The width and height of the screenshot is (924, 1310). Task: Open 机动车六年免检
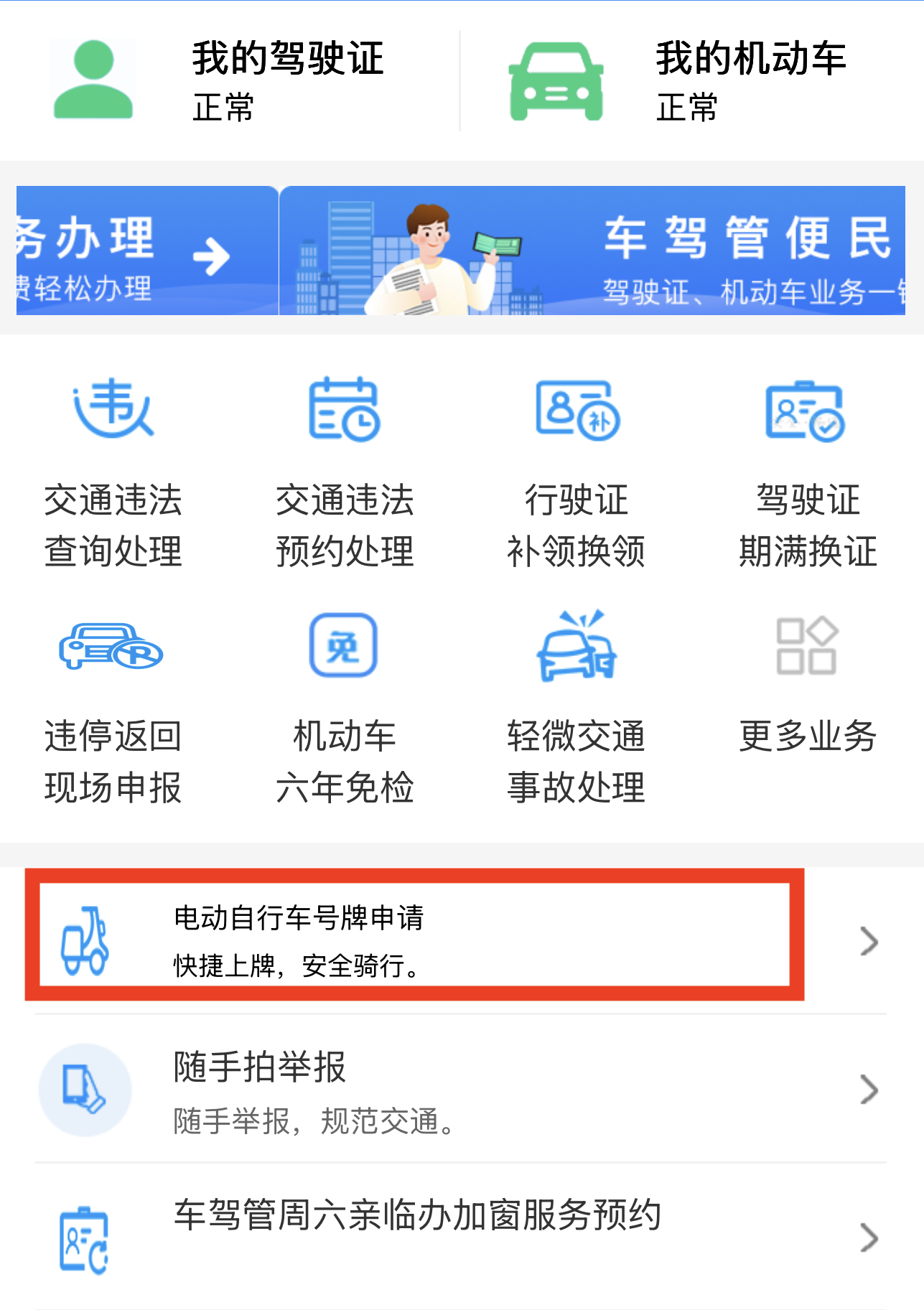345,708
